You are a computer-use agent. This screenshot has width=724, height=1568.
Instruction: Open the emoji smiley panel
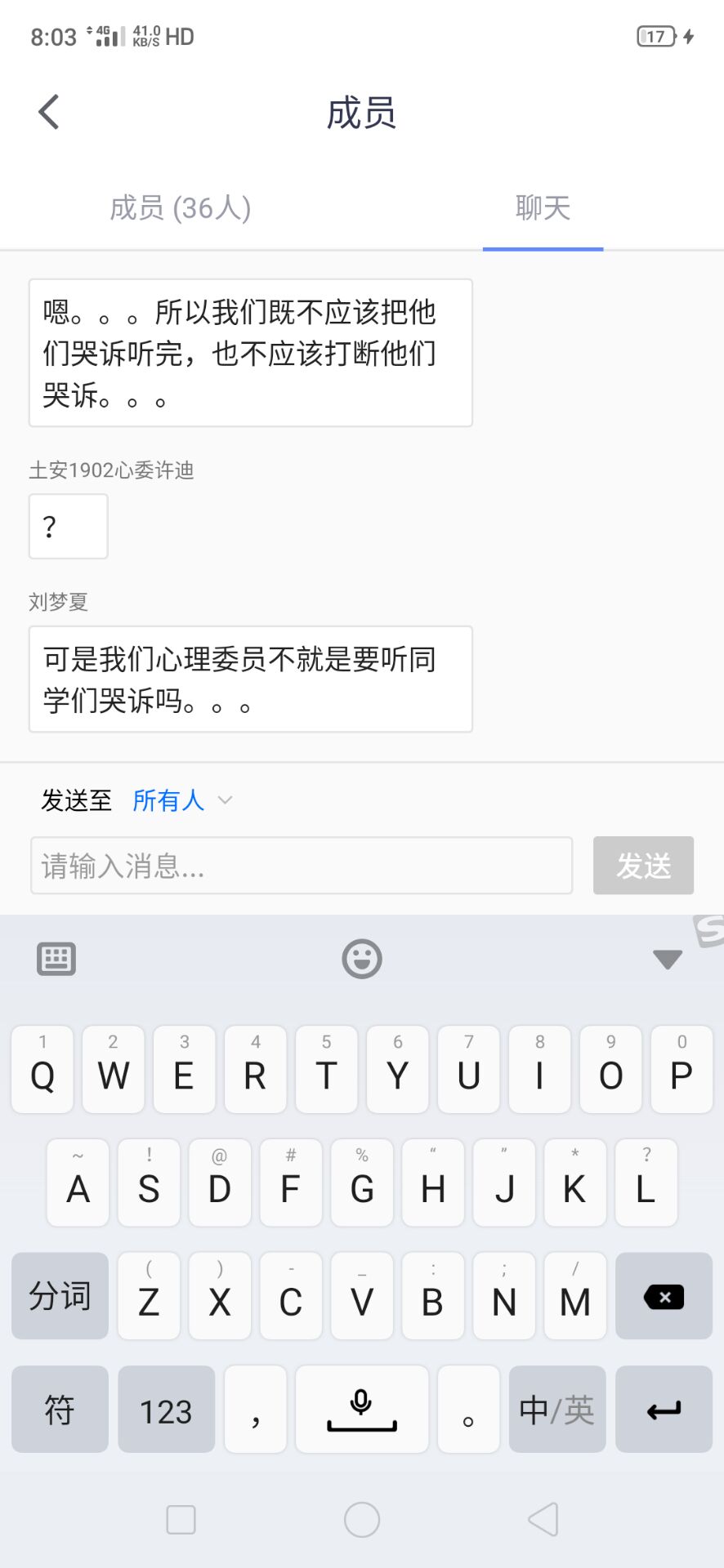[361, 959]
